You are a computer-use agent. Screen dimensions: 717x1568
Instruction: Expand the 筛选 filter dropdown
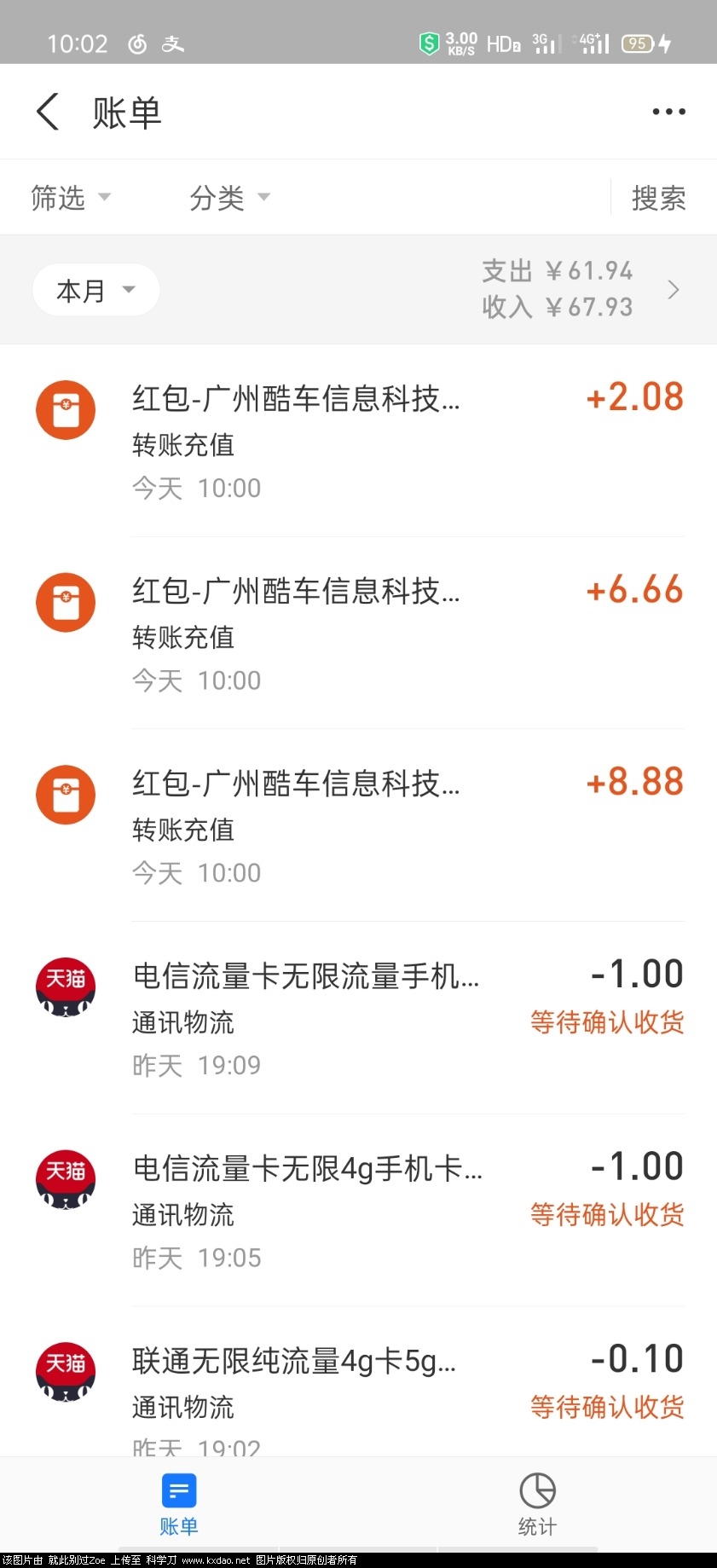(x=70, y=198)
